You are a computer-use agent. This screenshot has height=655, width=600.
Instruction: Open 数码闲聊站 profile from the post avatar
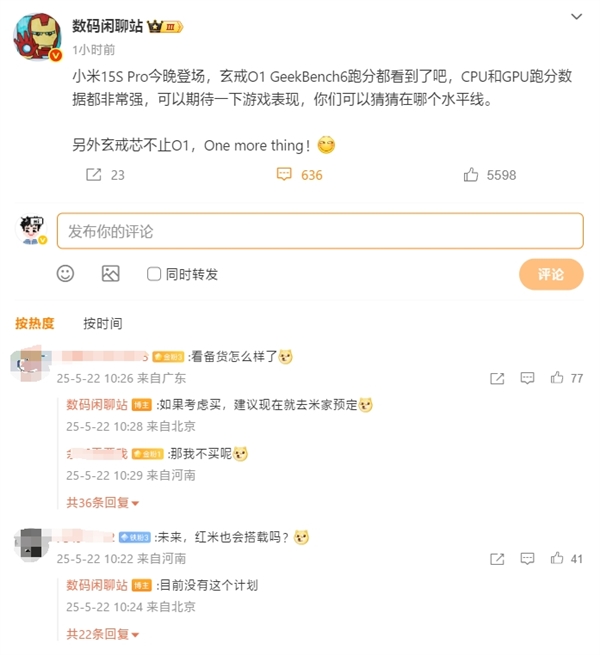point(37,37)
